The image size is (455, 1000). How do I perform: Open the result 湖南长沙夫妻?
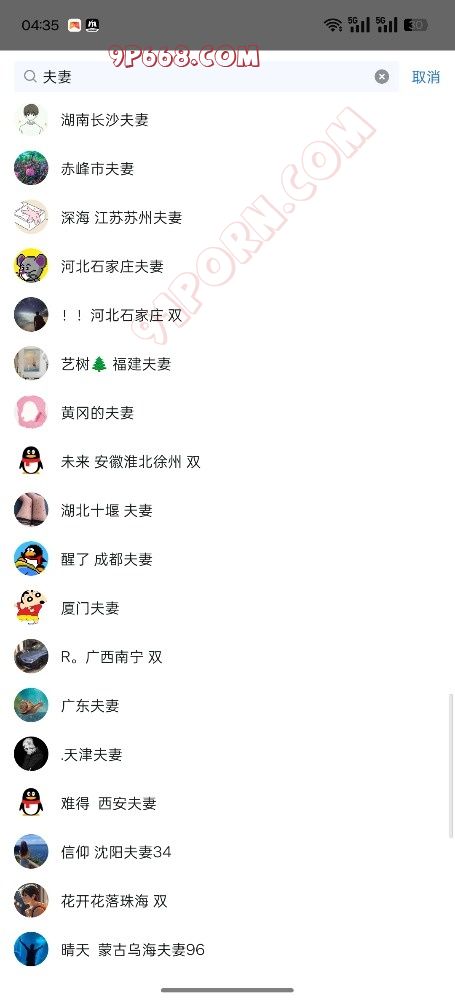[227, 120]
